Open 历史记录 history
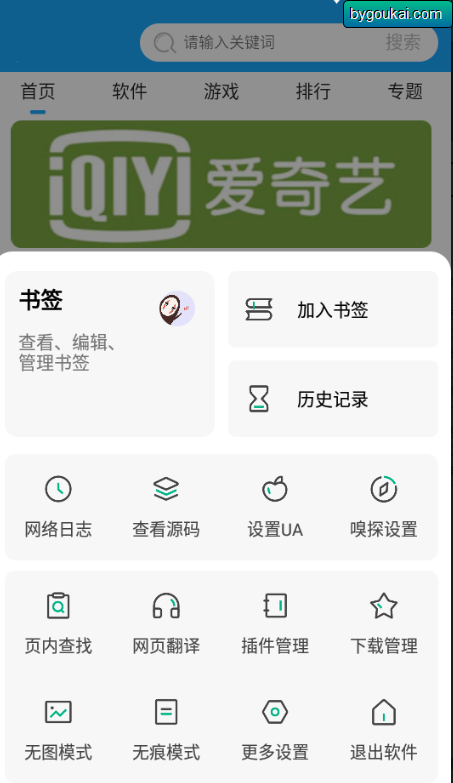Screen dimensions: 453x783 [333, 398]
